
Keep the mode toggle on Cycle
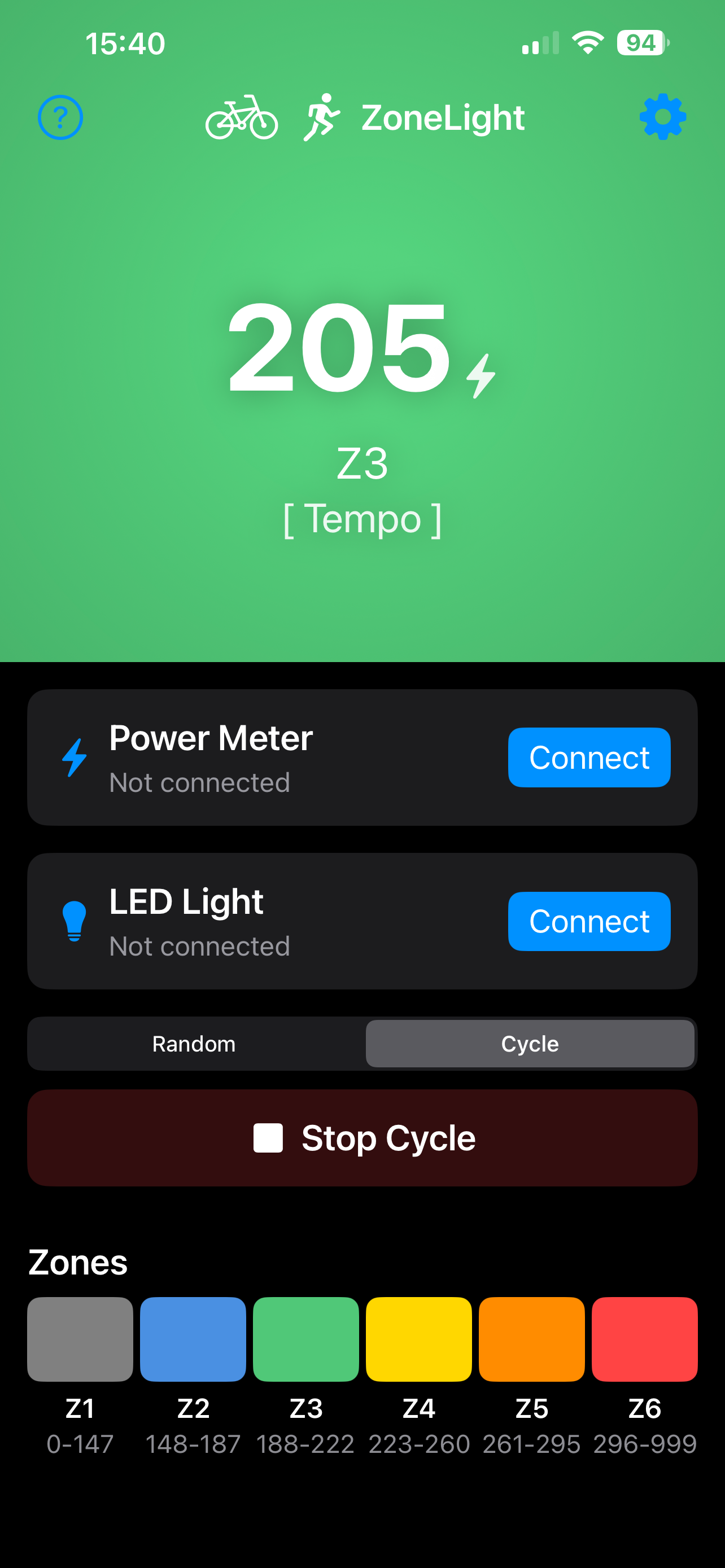(x=530, y=1043)
